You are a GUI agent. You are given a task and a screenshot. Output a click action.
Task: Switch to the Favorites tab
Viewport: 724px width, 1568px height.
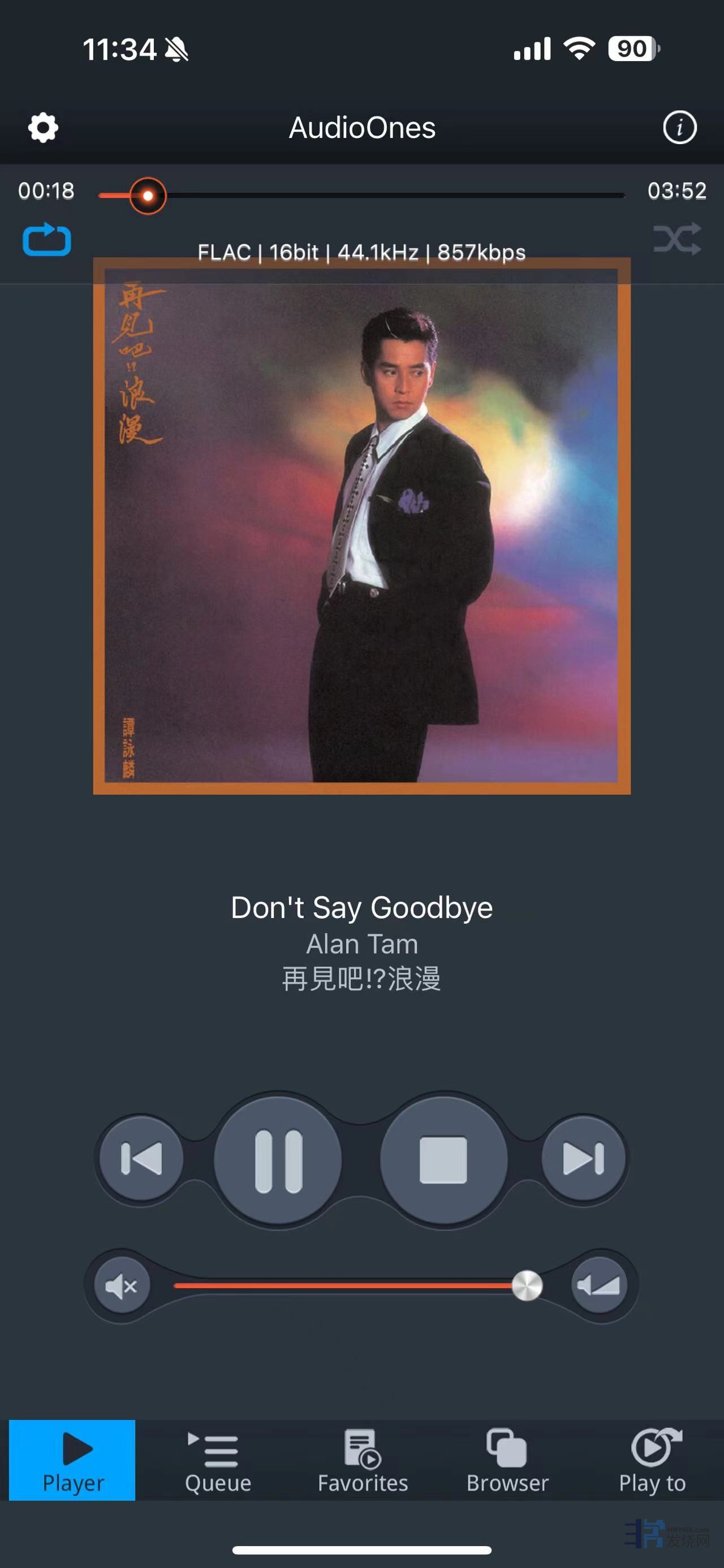point(363,1461)
